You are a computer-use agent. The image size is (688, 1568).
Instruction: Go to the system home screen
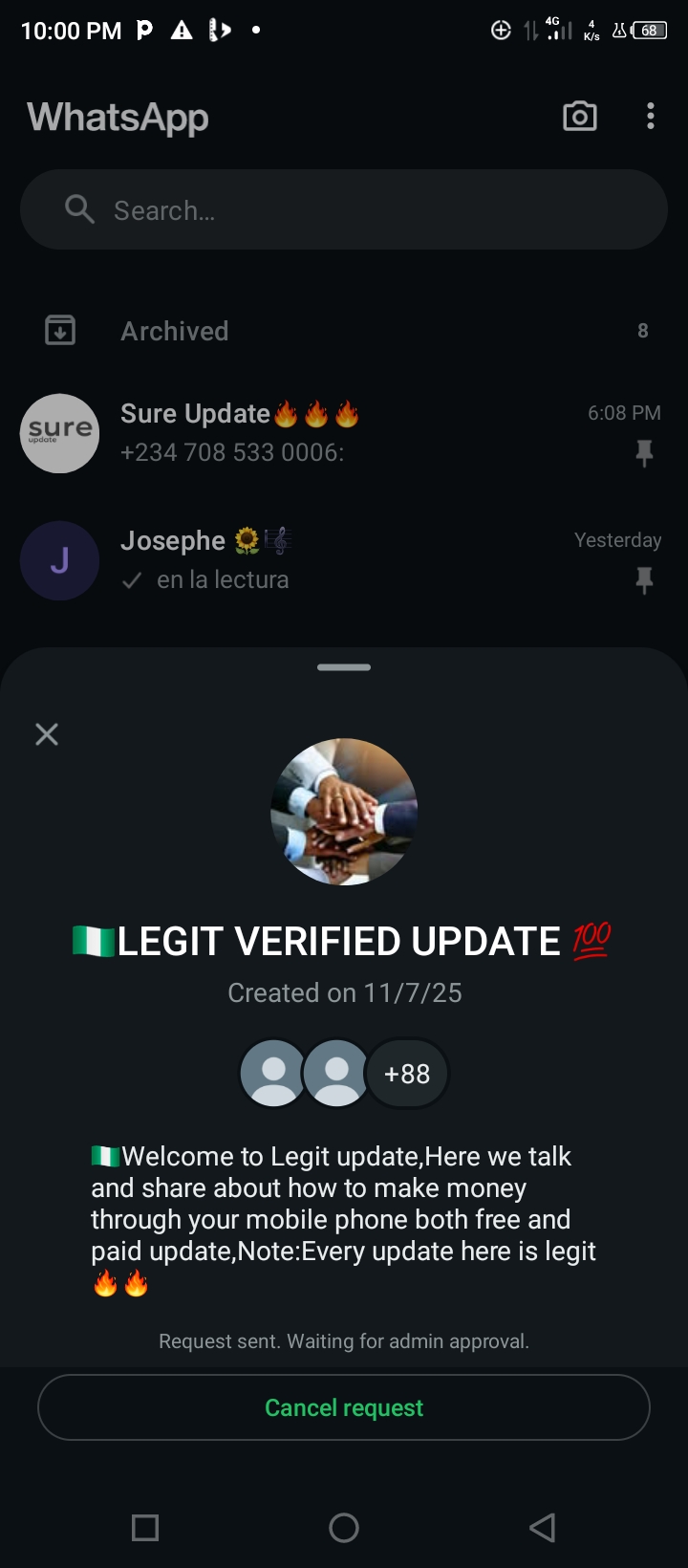click(344, 1527)
